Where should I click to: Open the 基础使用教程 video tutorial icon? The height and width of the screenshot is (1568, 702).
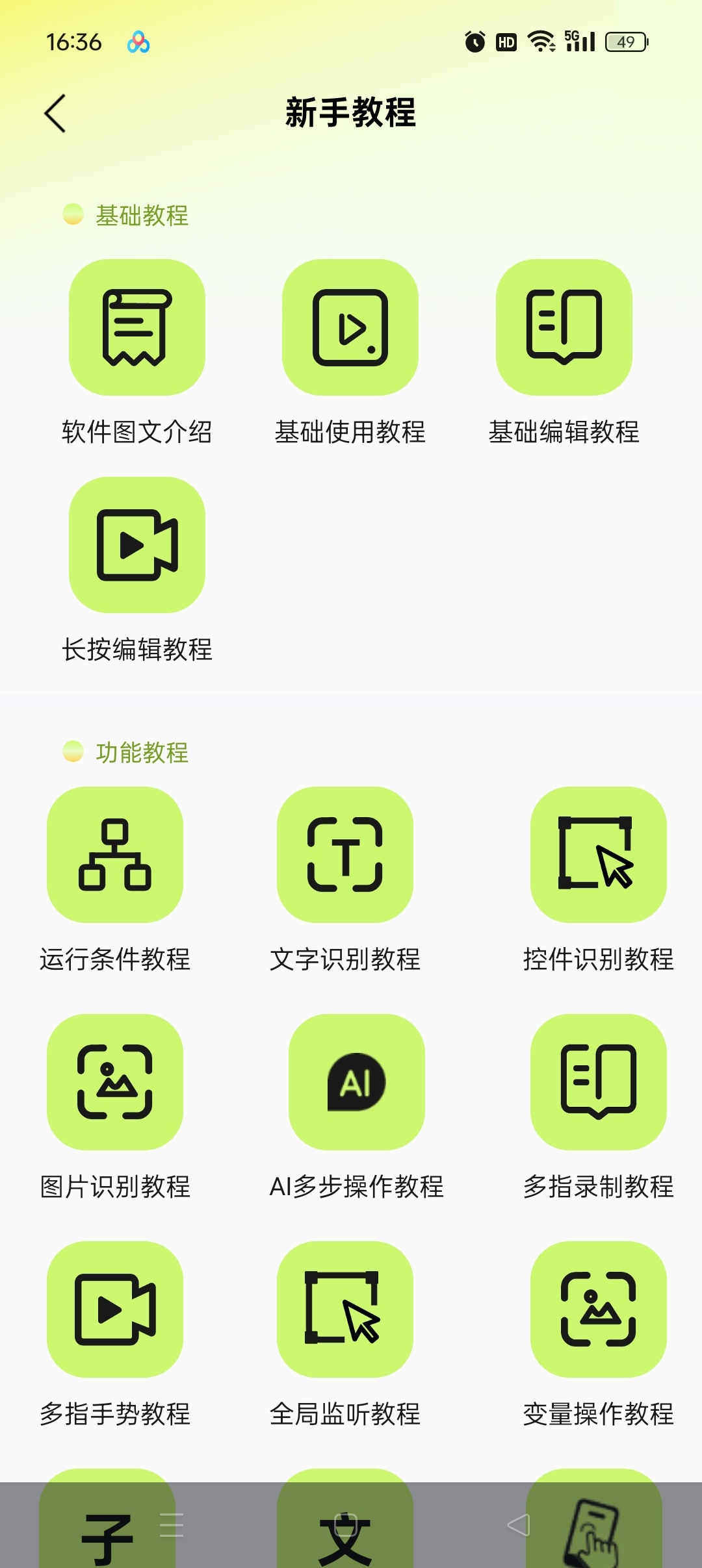point(351,330)
